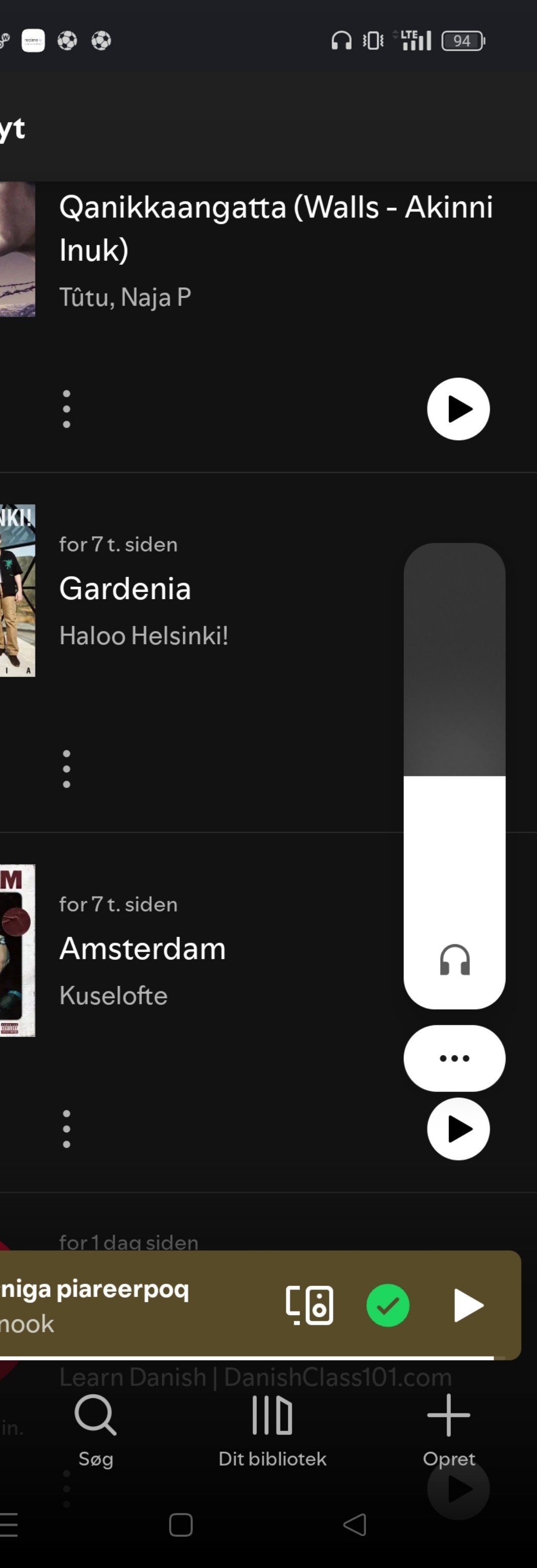Open more options for Gardenia

coord(67,769)
